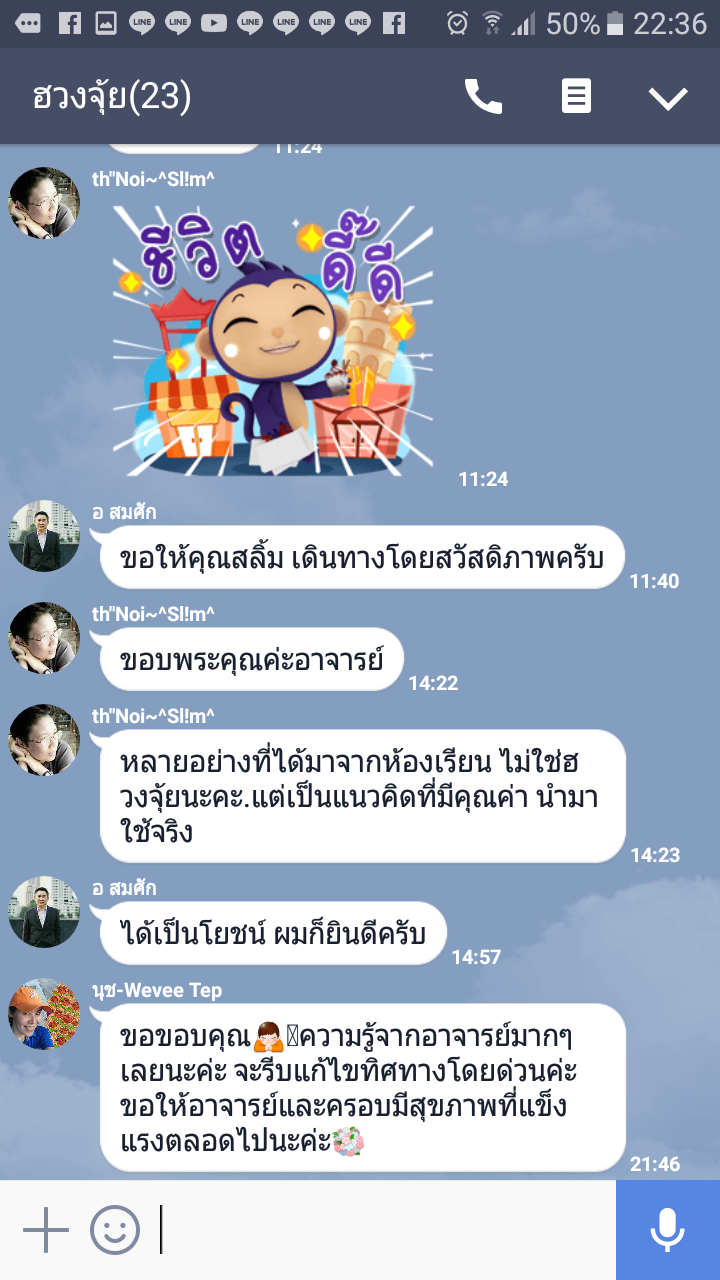Open the plus attachment menu
The height and width of the screenshot is (1280, 720).
pyautogui.click(x=45, y=1230)
